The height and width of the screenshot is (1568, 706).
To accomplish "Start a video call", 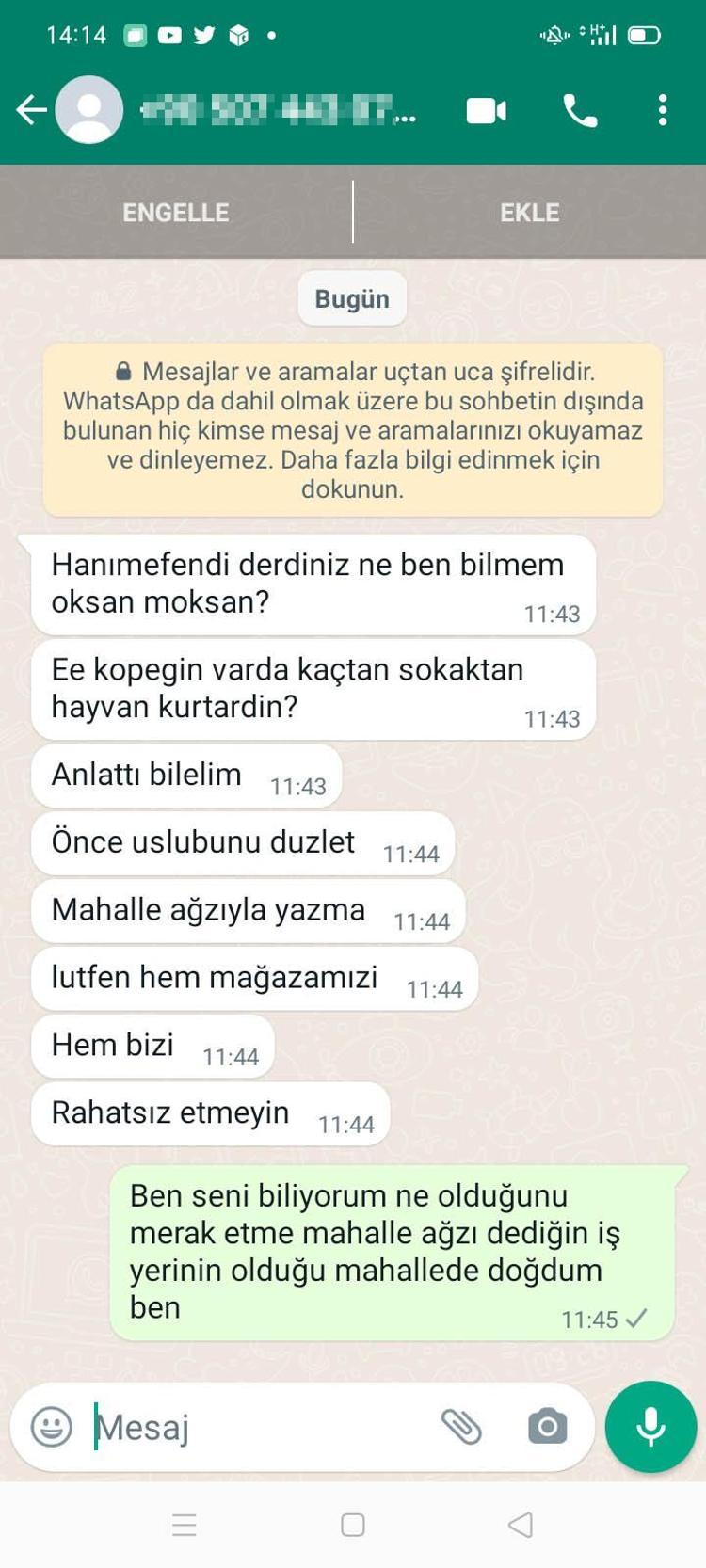I will click(x=486, y=111).
